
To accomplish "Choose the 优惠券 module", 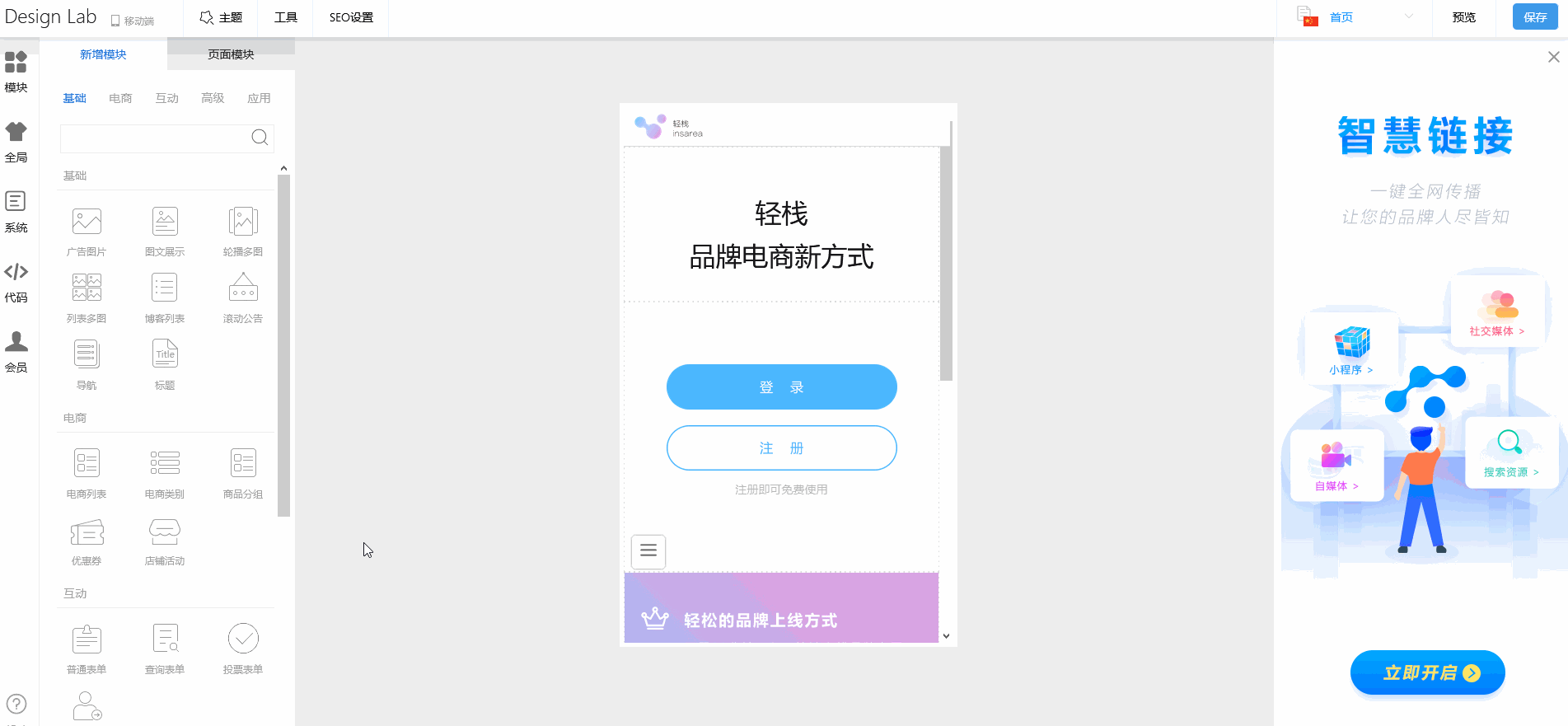I will [x=87, y=542].
